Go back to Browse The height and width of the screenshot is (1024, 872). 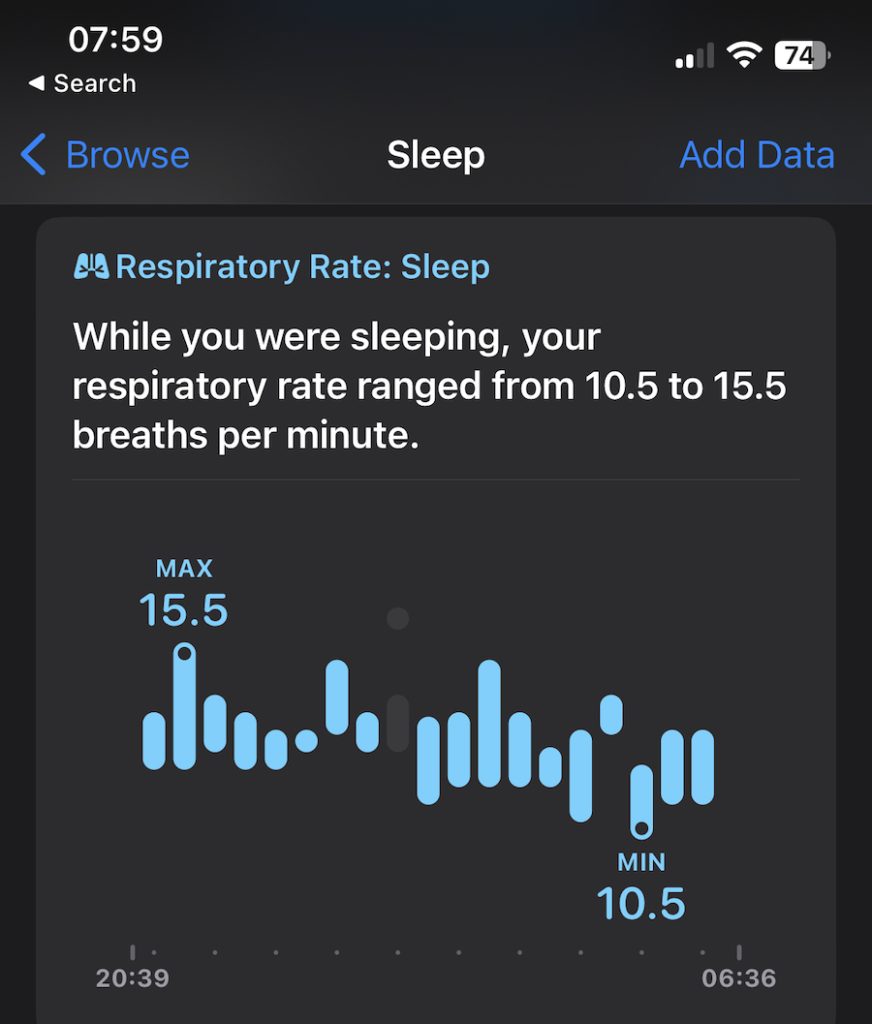(106, 156)
